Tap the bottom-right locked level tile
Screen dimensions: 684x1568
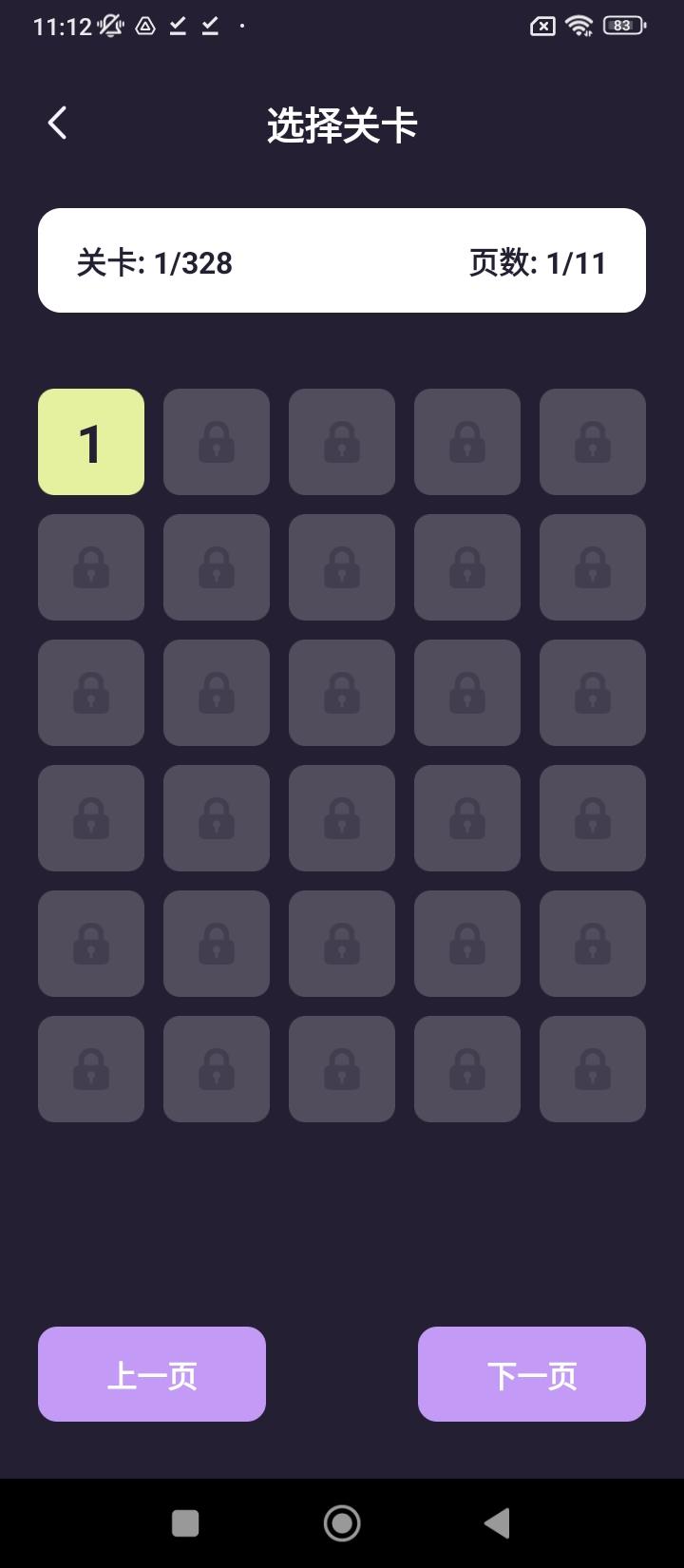592,1069
